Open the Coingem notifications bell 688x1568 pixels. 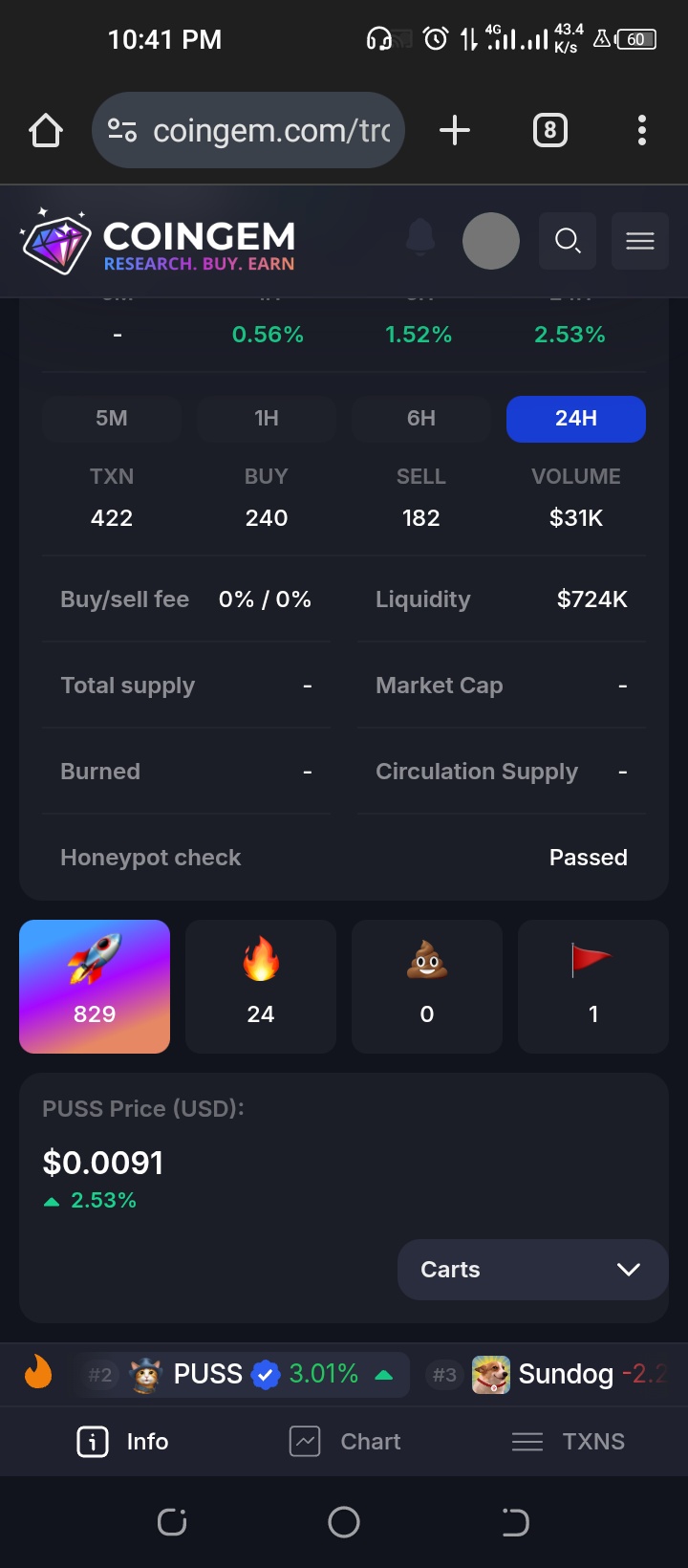click(420, 239)
